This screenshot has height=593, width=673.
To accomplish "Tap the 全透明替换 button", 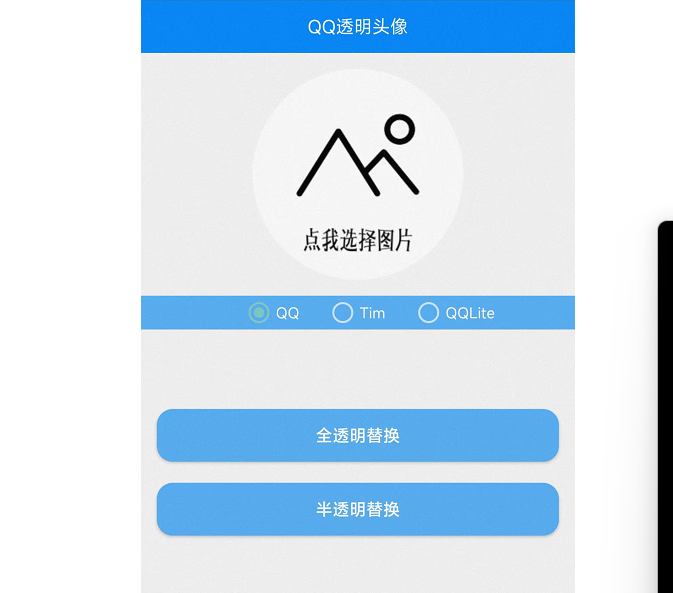I will point(357,436).
